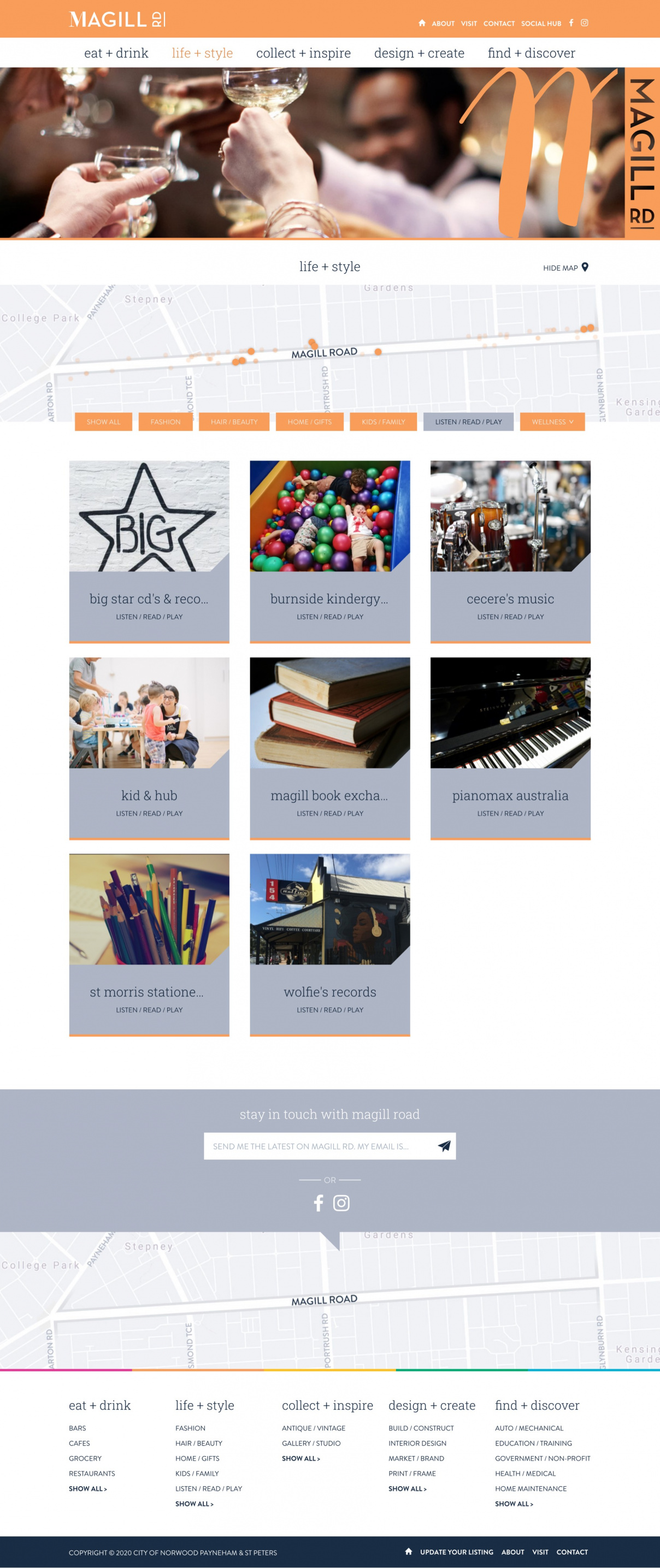Go to design + create section
Screen dimensions: 660x1568
click(x=419, y=54)
